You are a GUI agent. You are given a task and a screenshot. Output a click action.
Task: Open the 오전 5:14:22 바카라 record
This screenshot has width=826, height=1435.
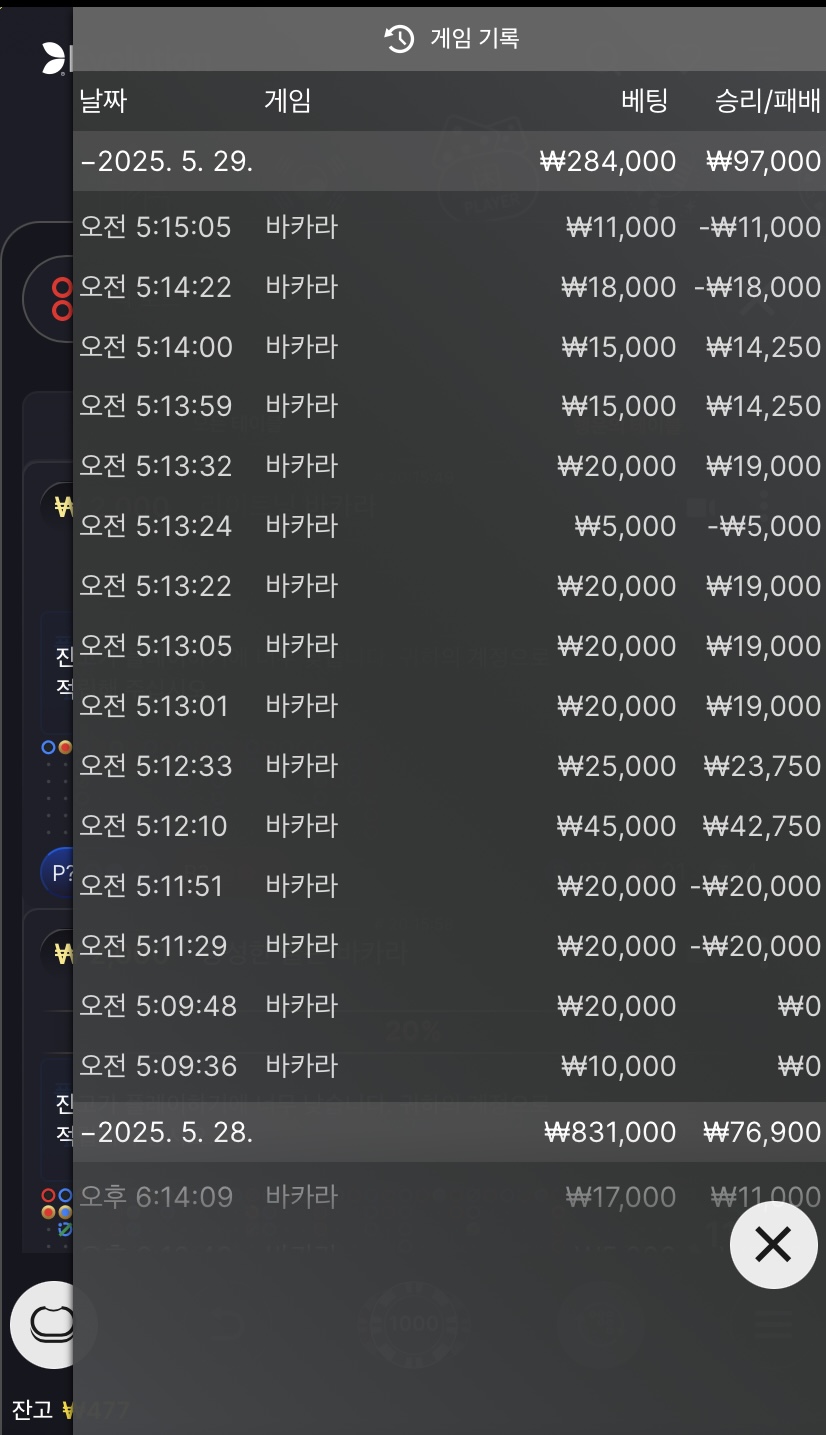pos(449,287)
